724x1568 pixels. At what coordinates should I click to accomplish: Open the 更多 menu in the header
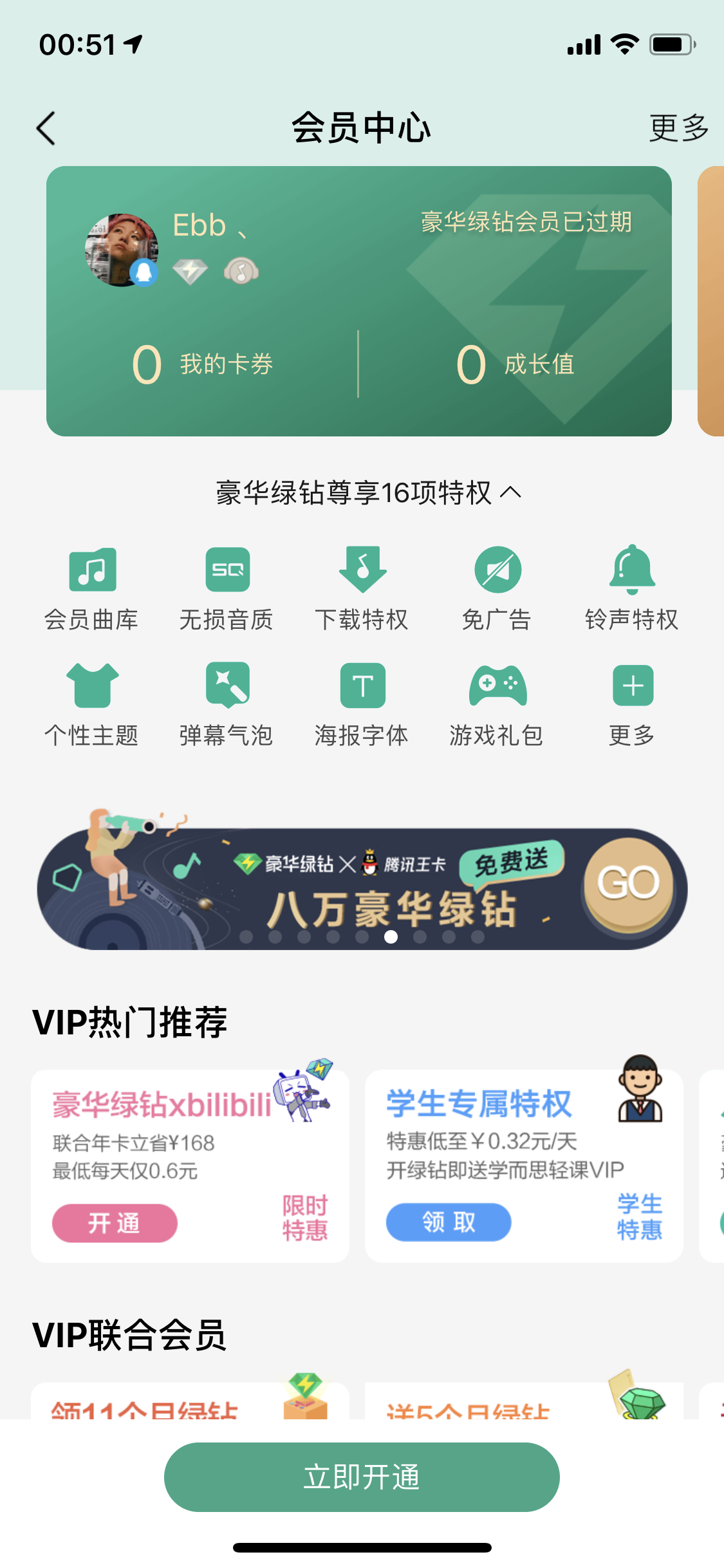click(678, 129)
